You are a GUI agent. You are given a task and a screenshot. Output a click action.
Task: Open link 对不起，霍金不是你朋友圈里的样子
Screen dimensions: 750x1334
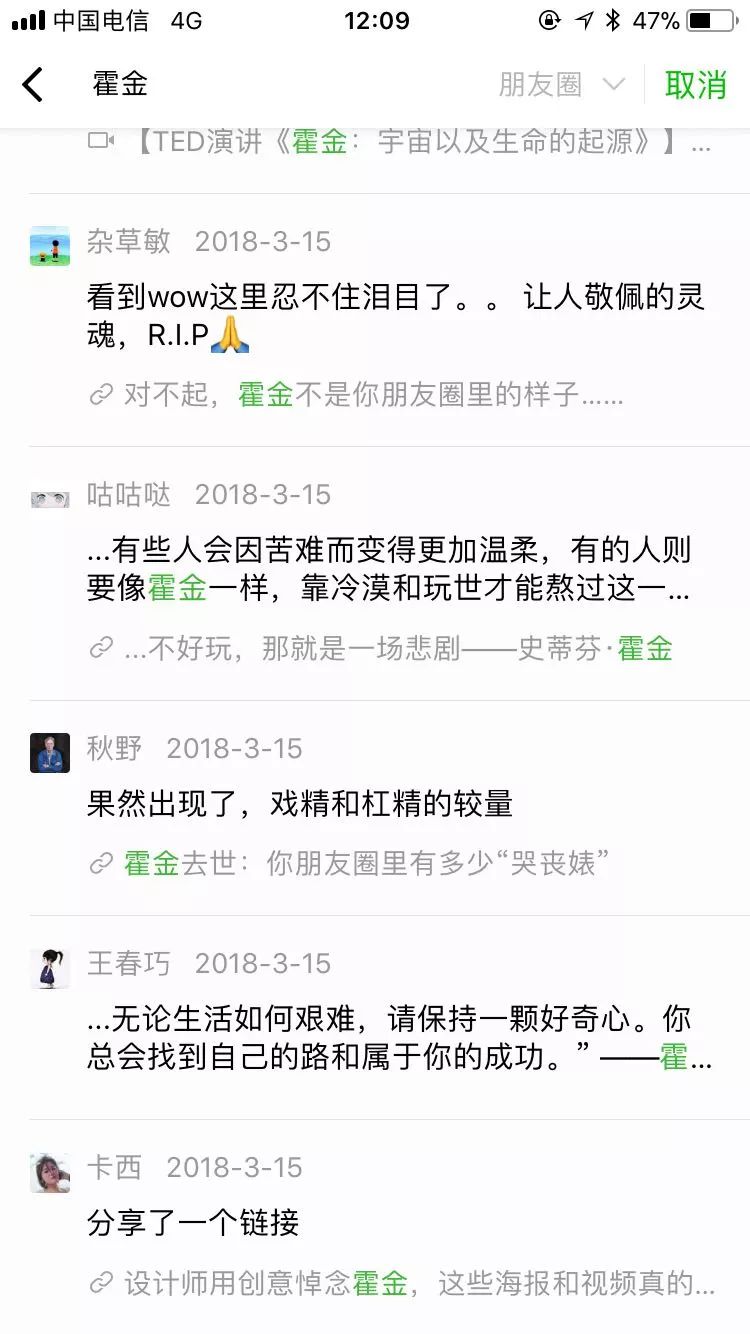point(372,395)
